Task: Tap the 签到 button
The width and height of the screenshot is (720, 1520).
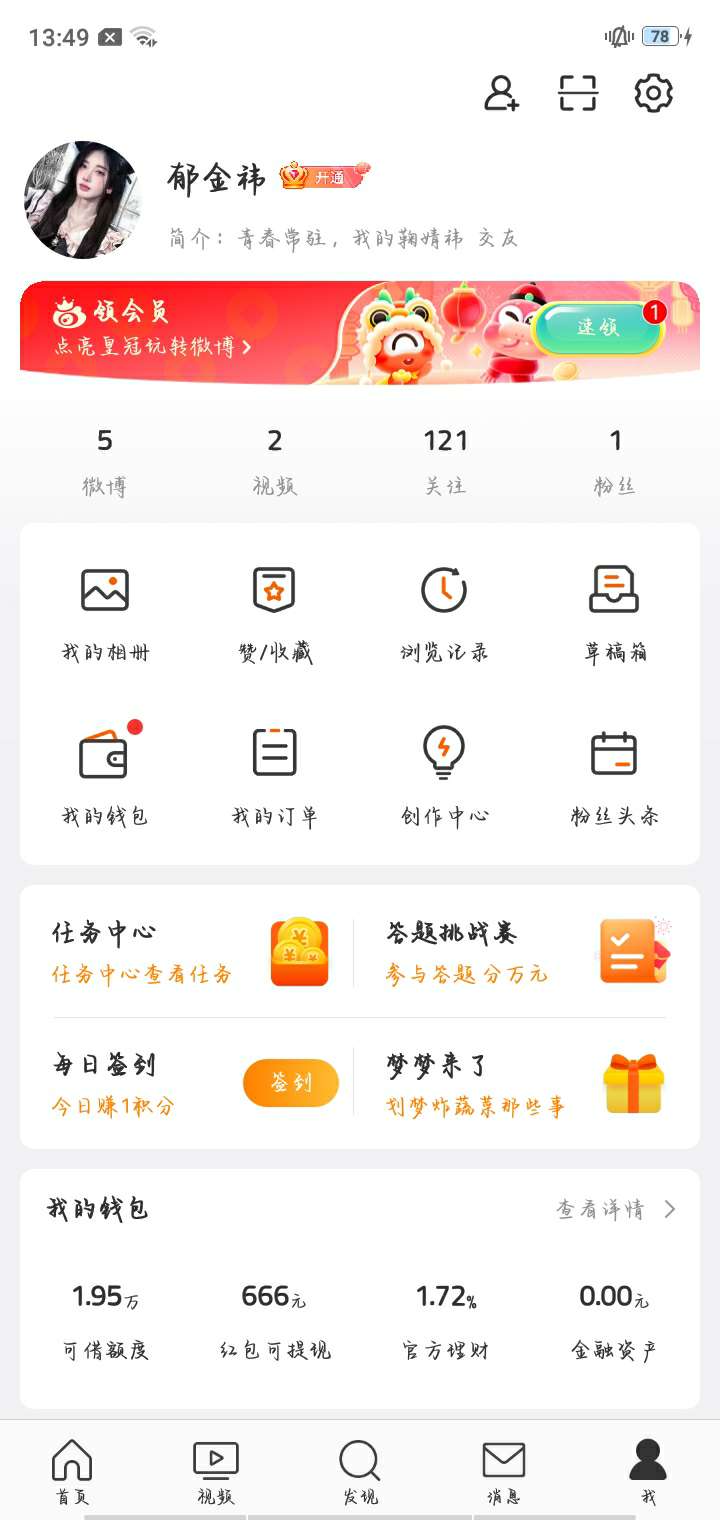Action: 290,1082
